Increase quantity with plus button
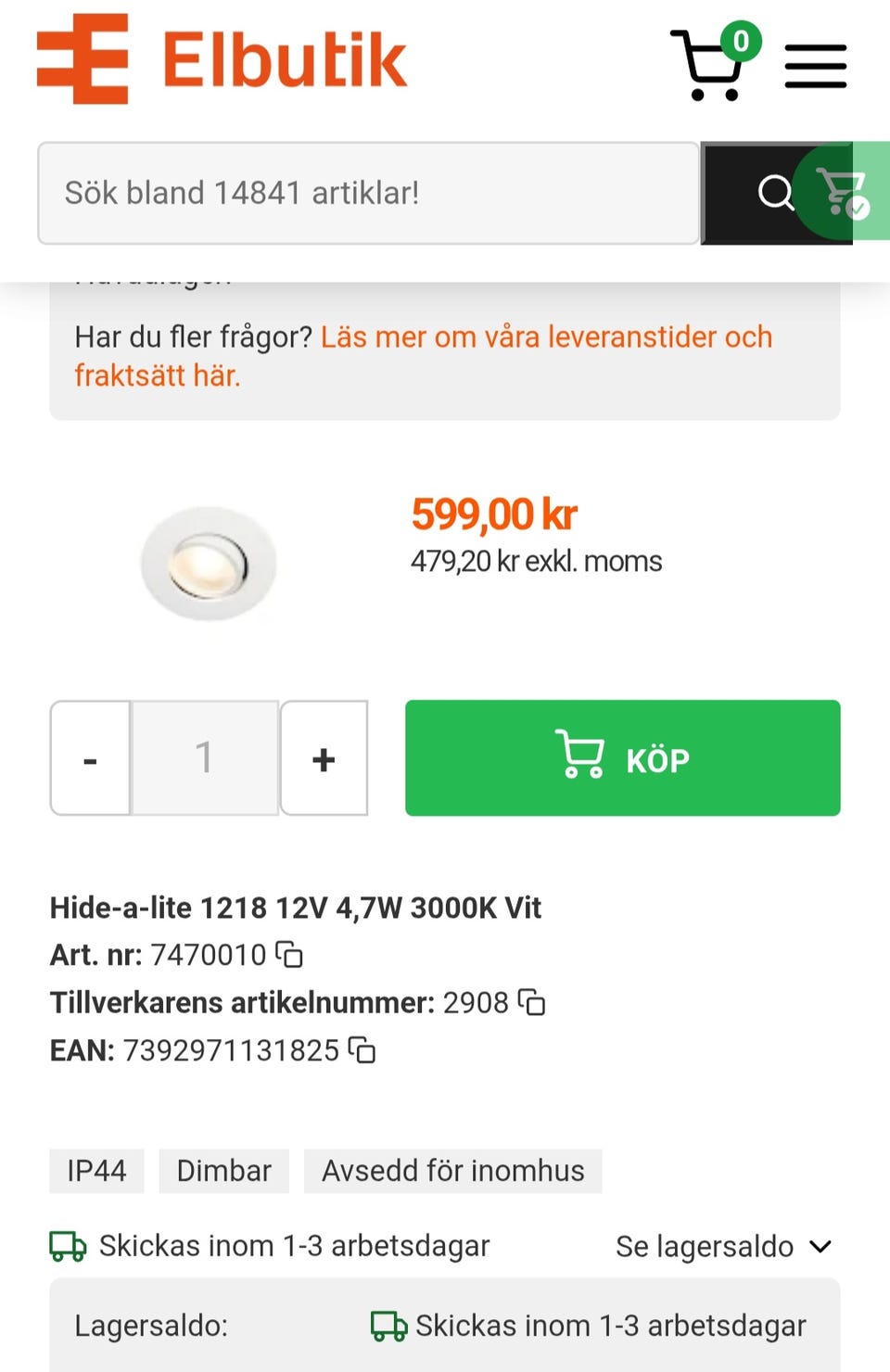890x1372 pixels. (324, 758)
